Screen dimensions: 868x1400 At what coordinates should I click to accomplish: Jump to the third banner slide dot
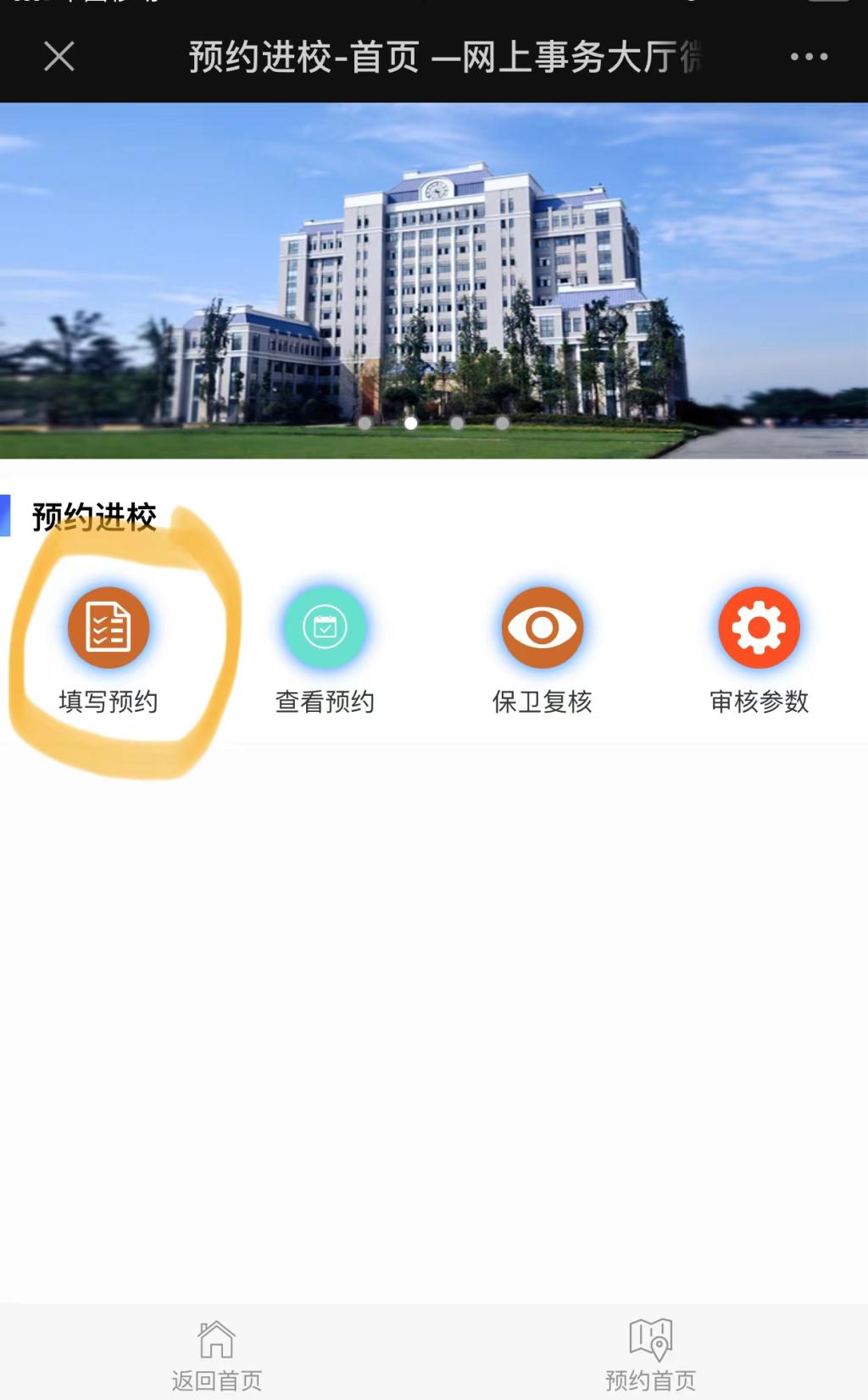click(x=457, y=423)
